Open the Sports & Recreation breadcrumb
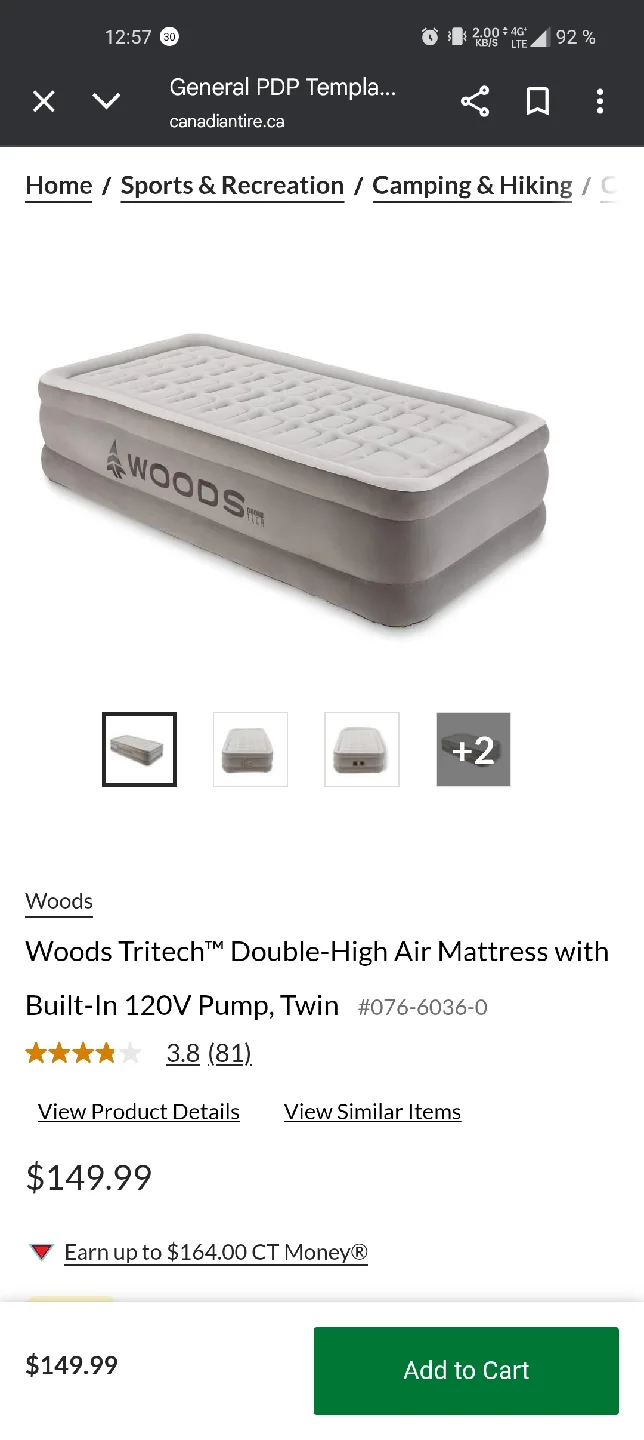Viewport: 644px width, 1440px height. pyautogui.click(x=232, y=186)
